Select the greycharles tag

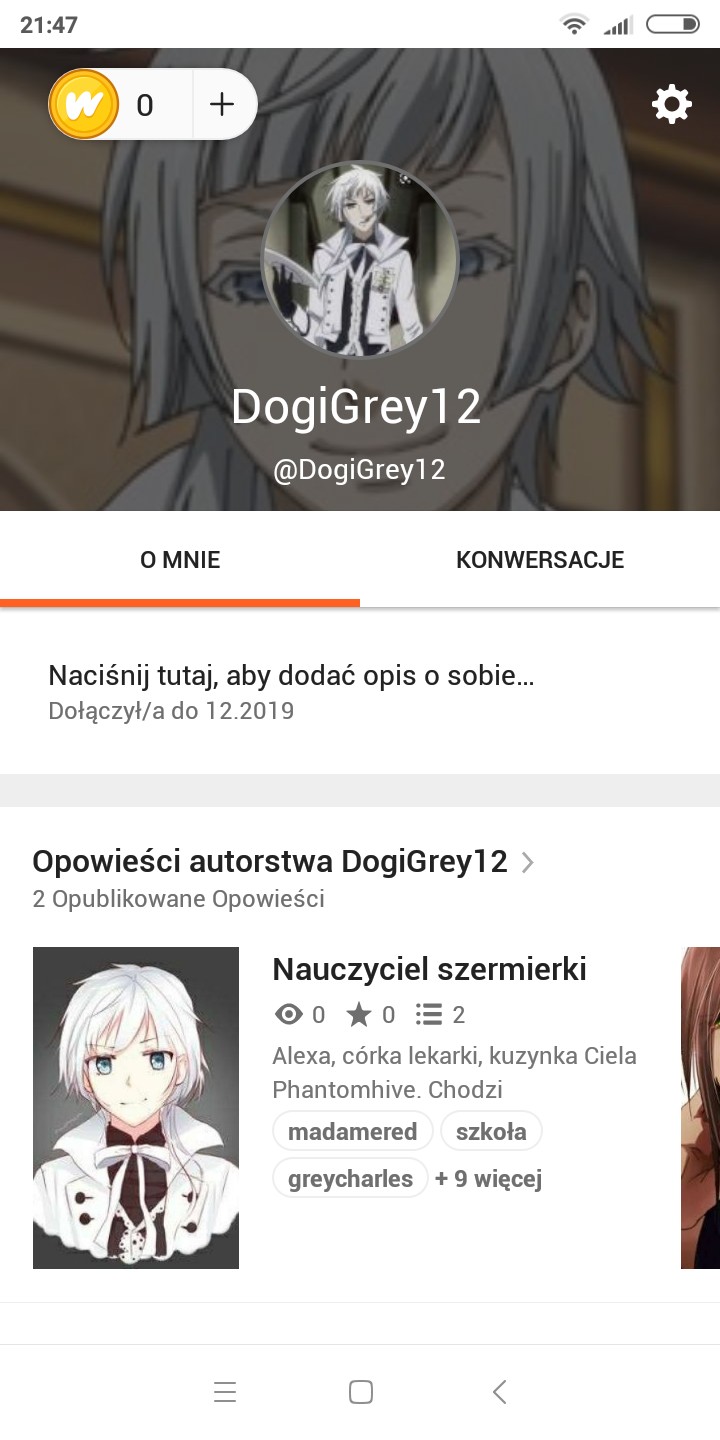tap(350, 1178)
